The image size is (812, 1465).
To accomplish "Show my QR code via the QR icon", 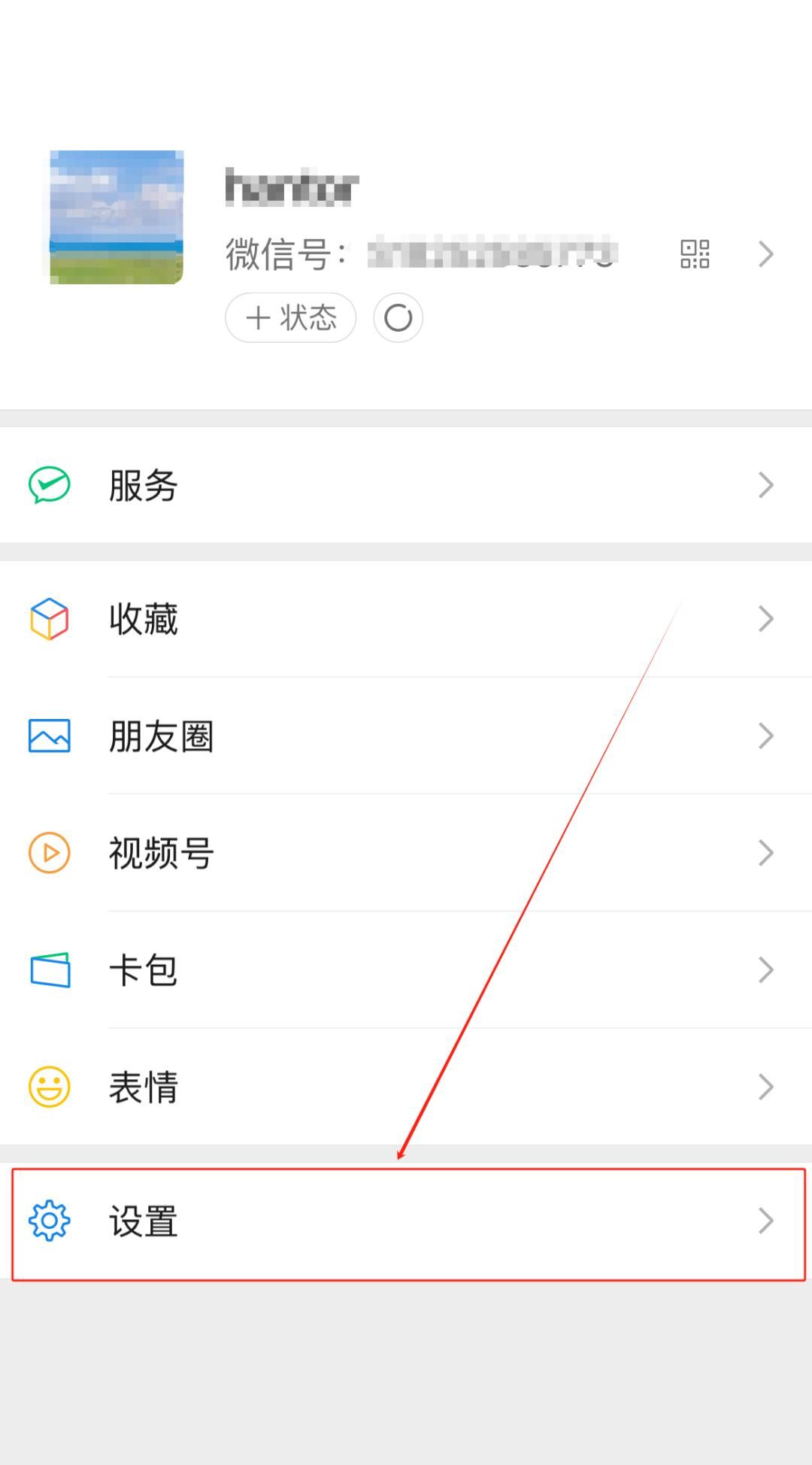I will click(695, 254).
